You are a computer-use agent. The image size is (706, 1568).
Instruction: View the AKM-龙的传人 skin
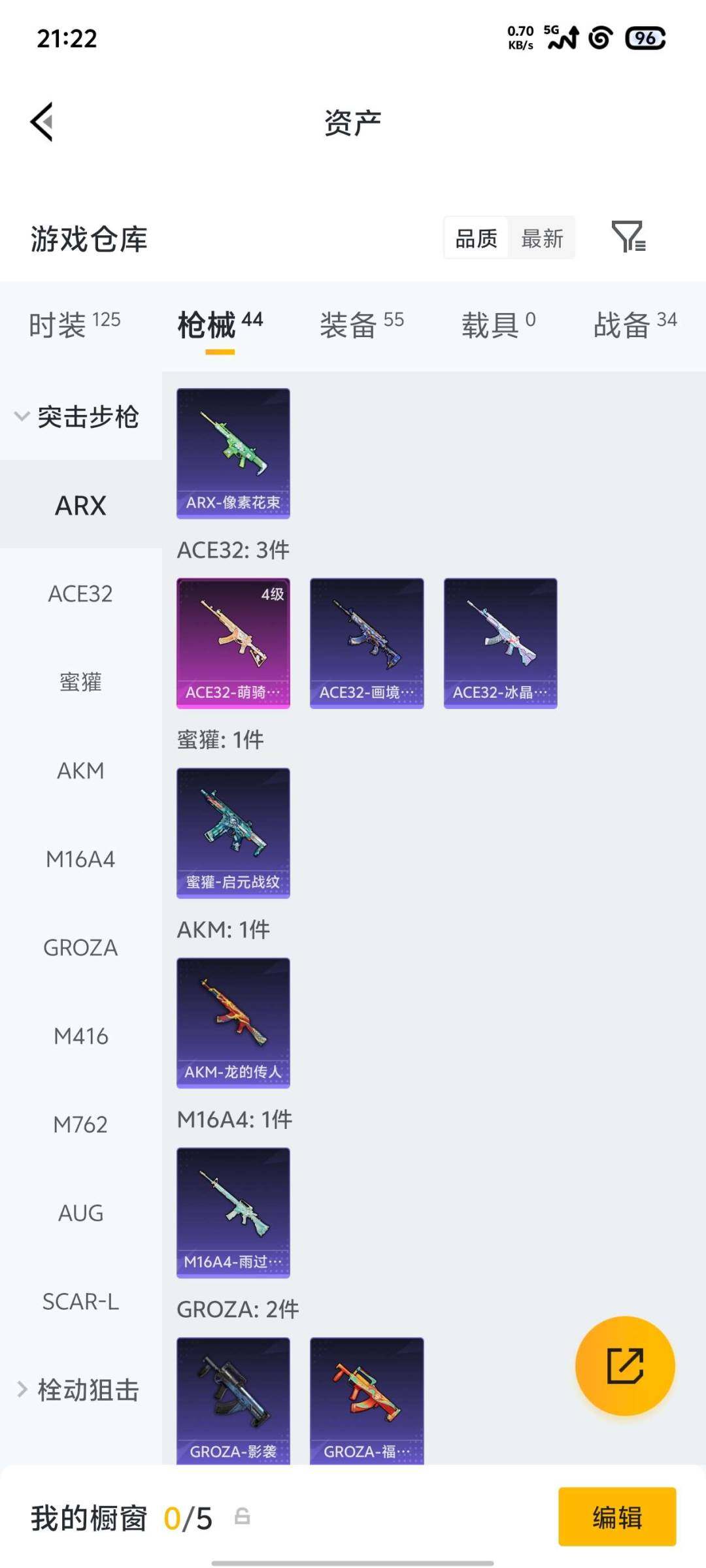(x=233, y=1022)
